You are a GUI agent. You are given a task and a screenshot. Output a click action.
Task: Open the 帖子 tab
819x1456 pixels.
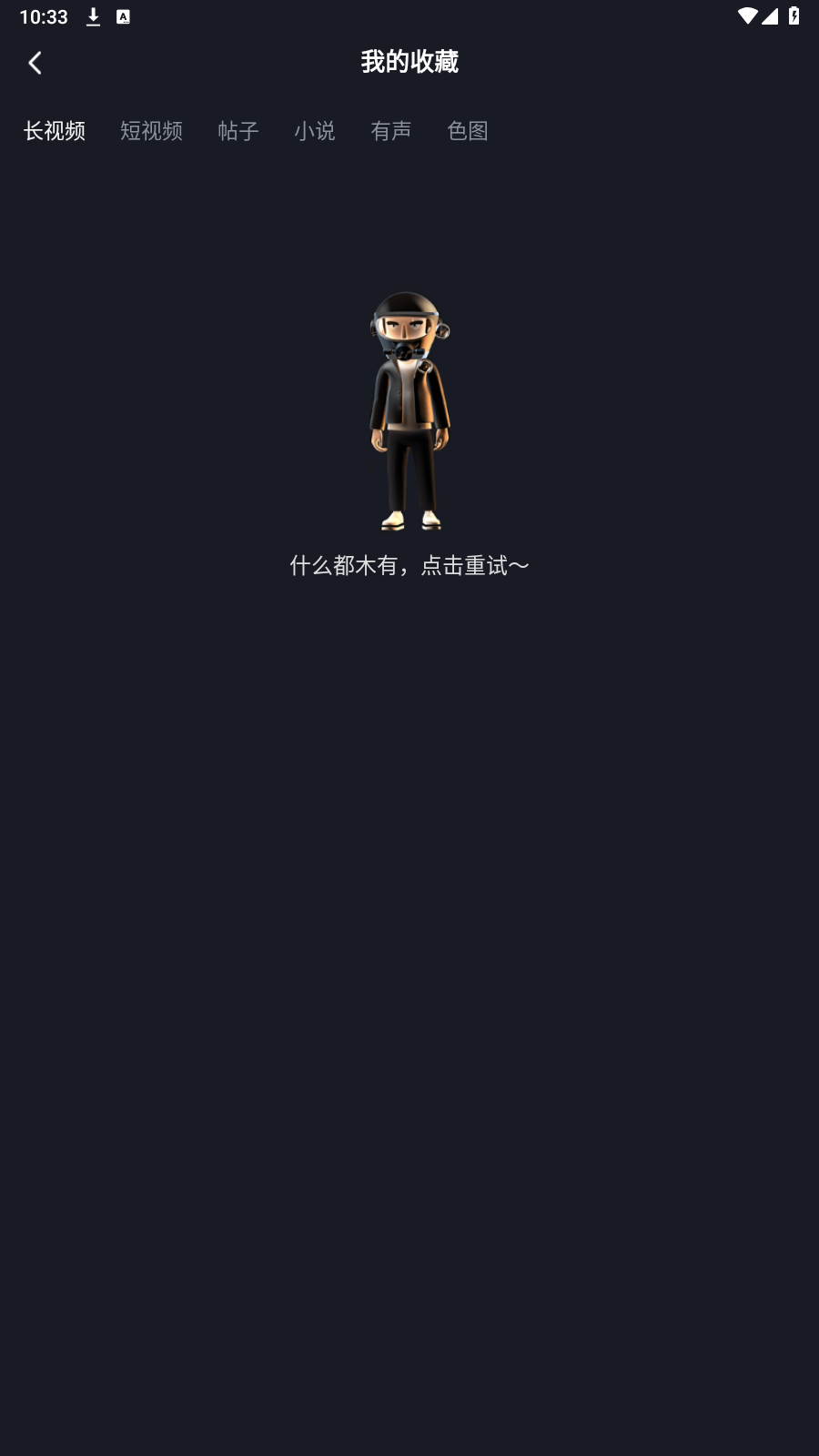point(238,131)
